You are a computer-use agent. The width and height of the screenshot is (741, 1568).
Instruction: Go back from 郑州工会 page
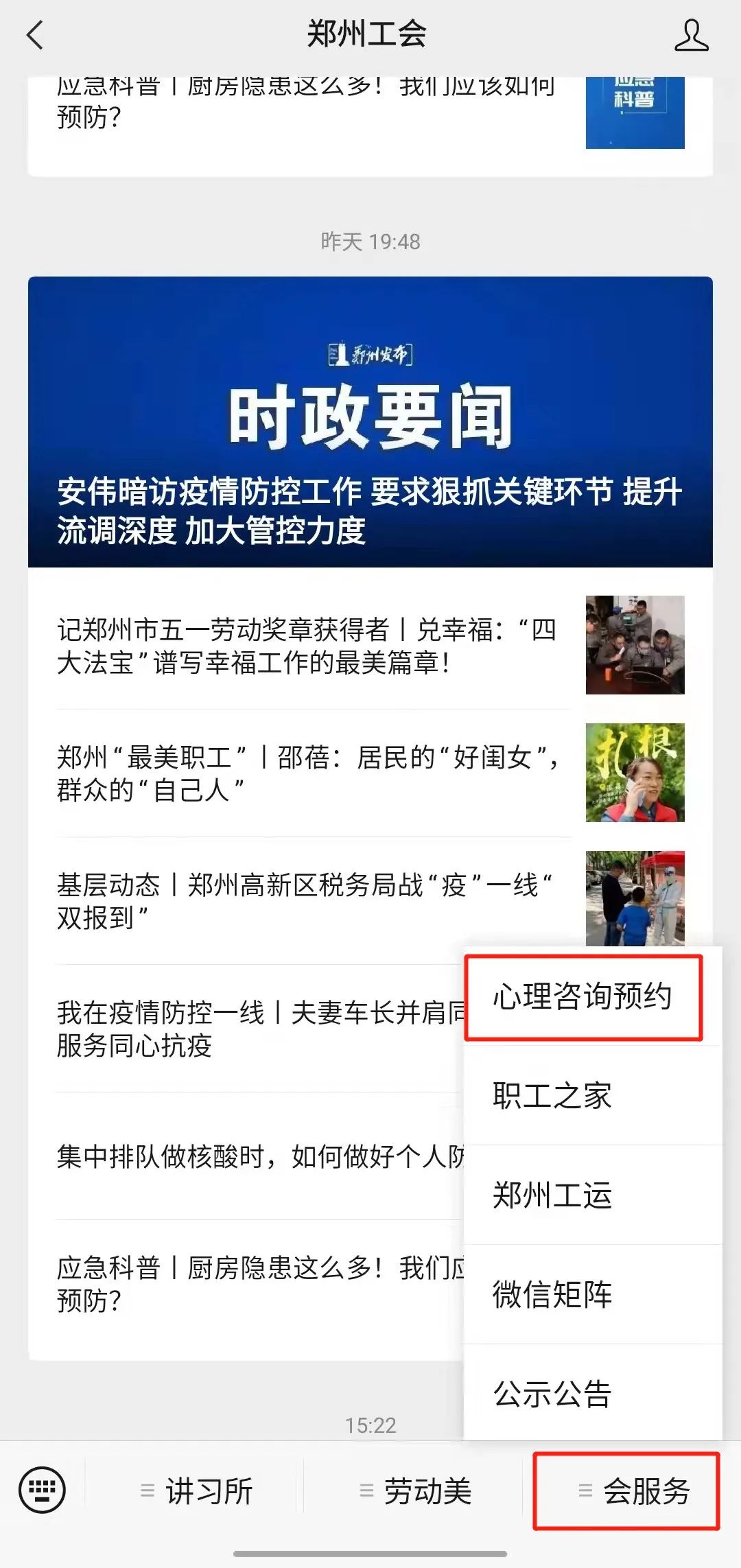[x=34, y=35]
